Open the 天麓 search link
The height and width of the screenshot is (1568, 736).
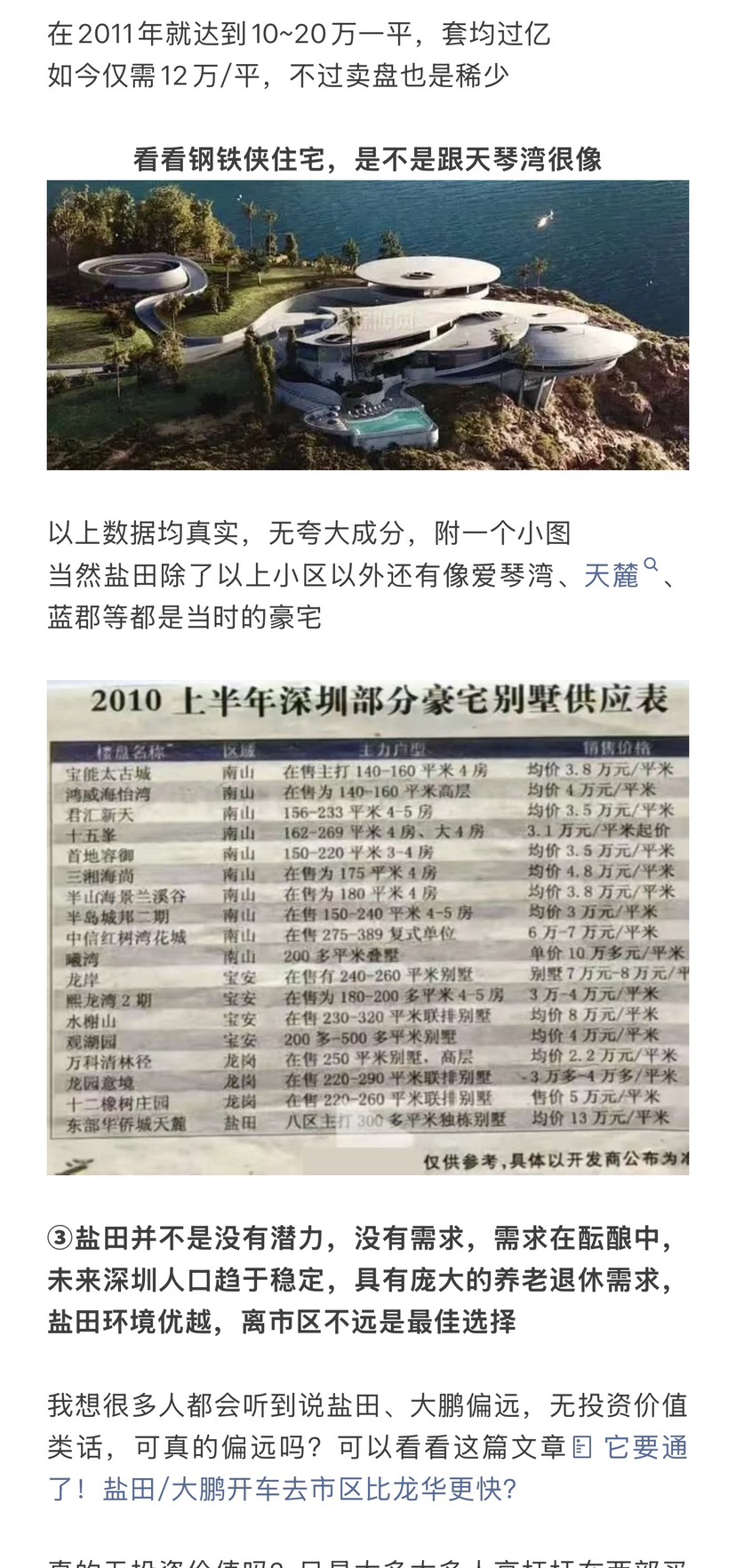[612, 575]
